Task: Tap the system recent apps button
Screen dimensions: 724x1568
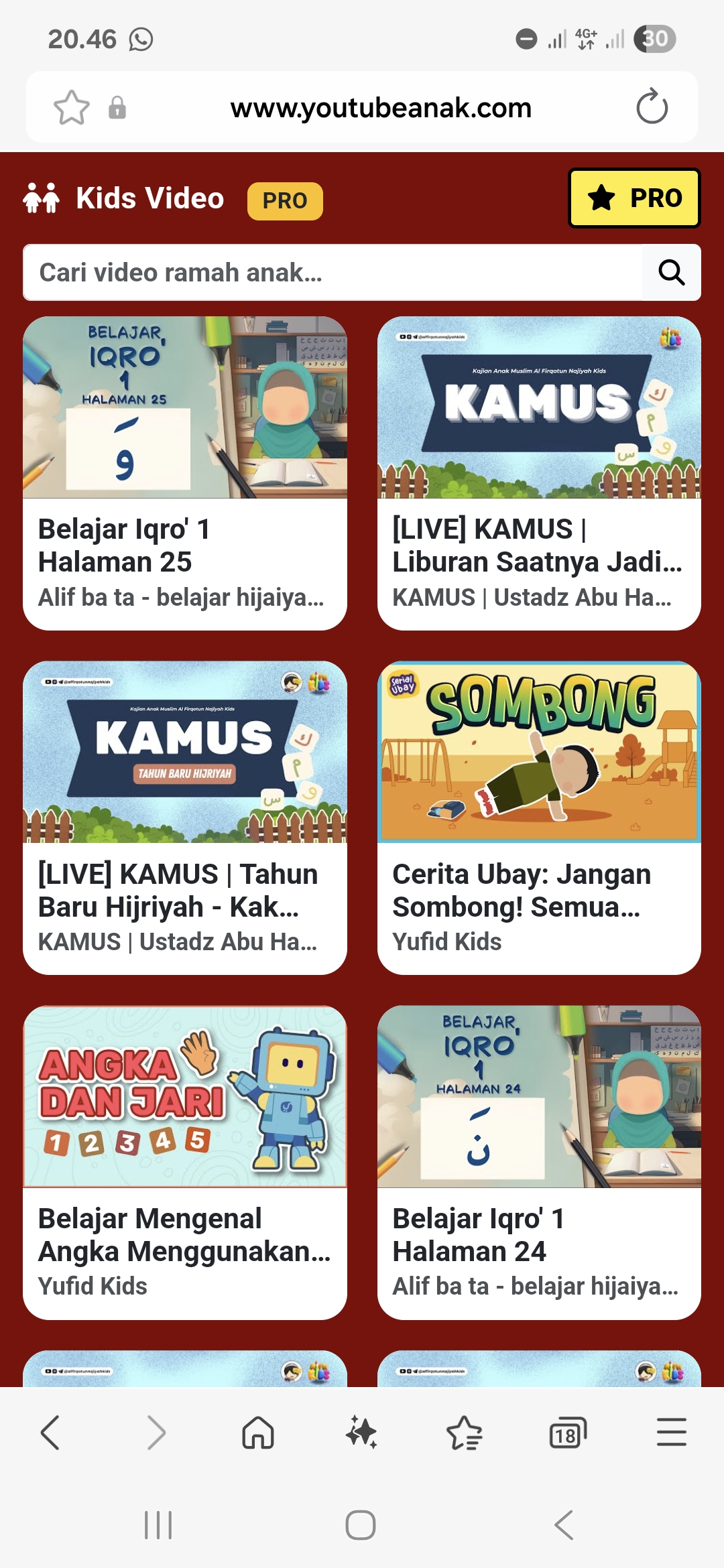Action: pyautogui.click(x=158, y=1525)
